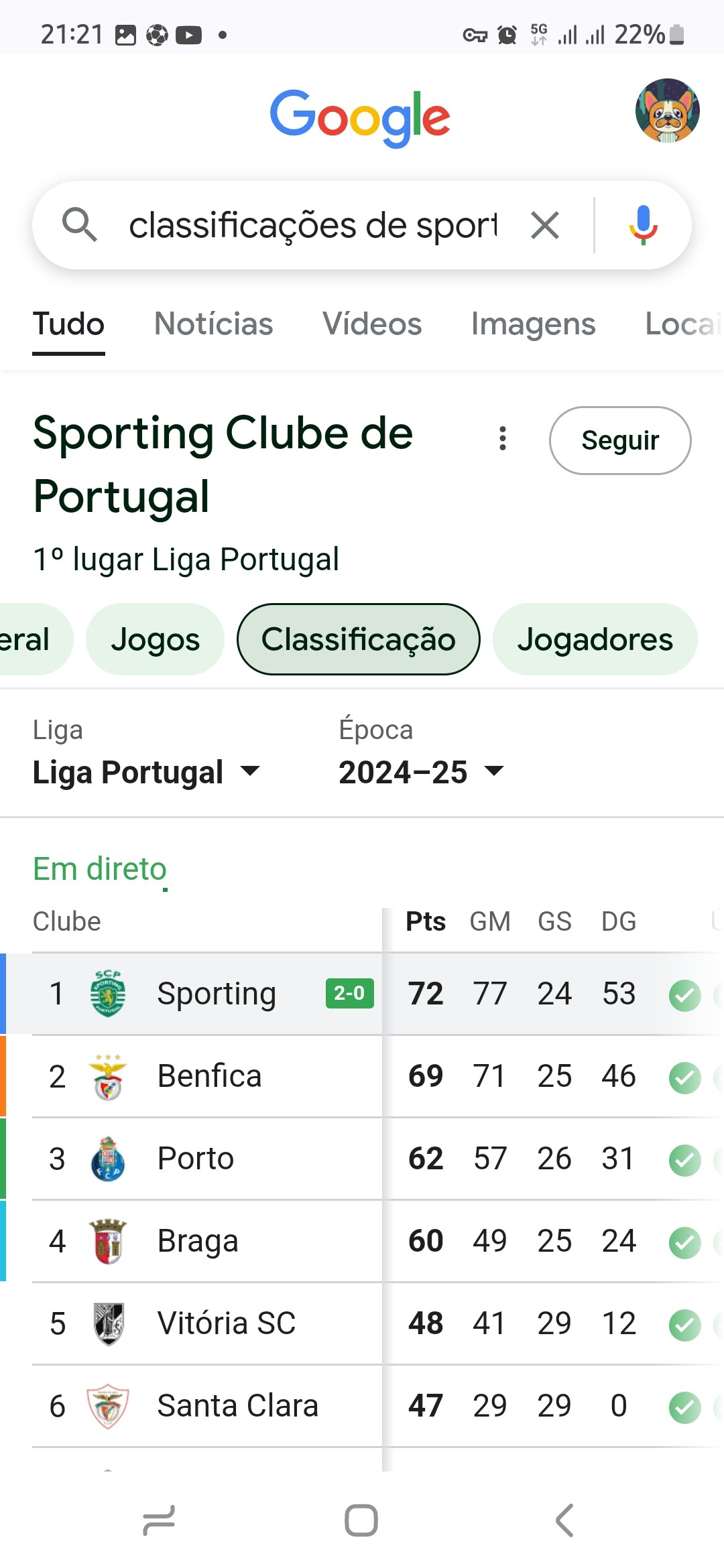
Task: Expand the 2024–25 season dropdown
Action: coord(421,772)
